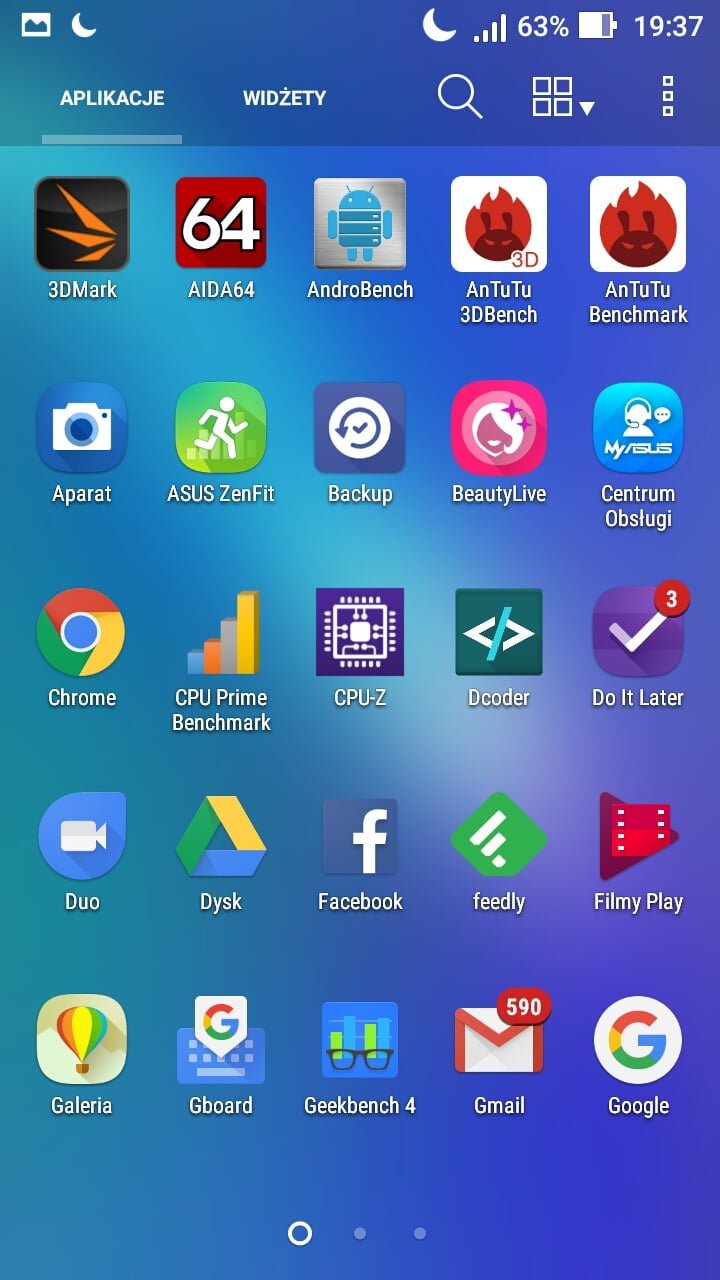Screen dimensions: 720x1280
Task: Open the app search magnifier
Action: [460, 97]
